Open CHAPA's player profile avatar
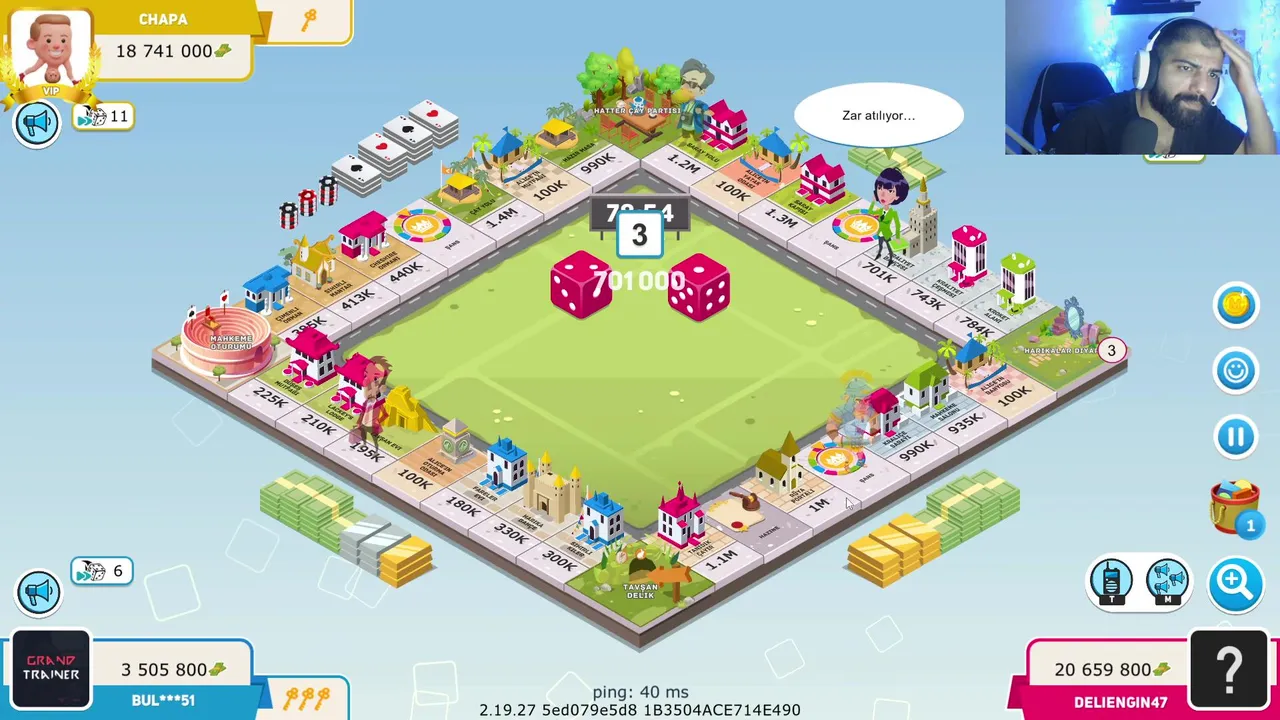Image resolution: width=1280 pixels, height=720 pixels. pyautogui.click(x=50, y=50)
